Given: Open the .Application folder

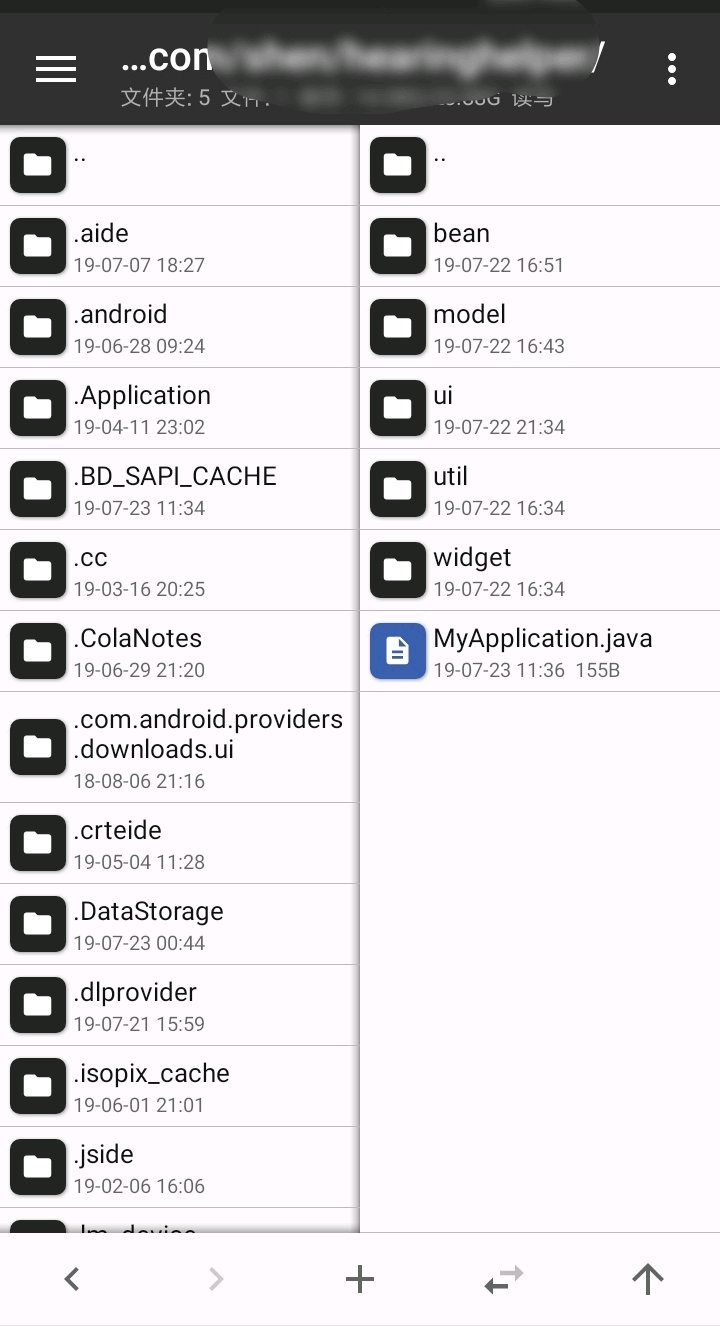Looking at the screenshot, I should (180, 408).
